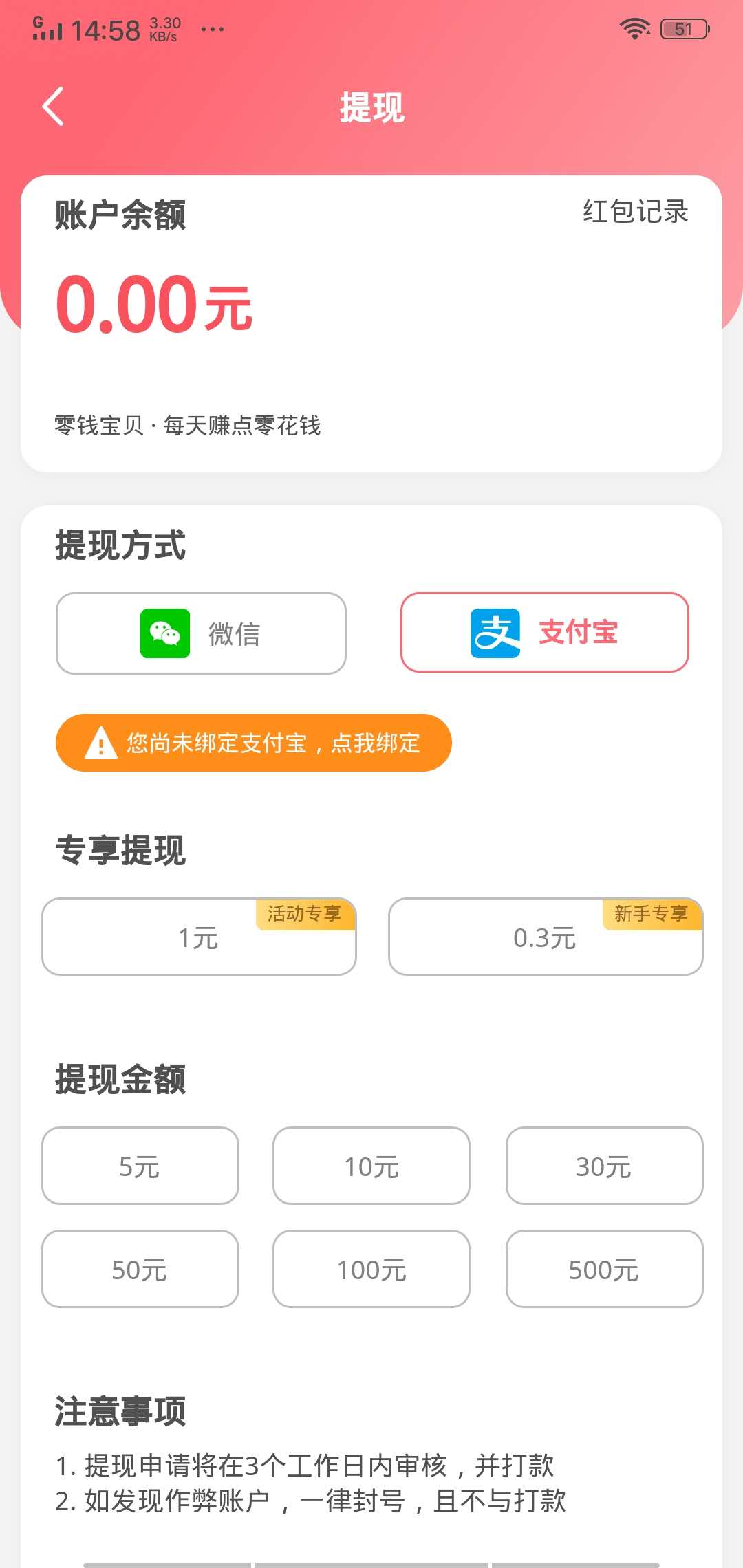
Task: Select 微信 as the withdrawal method
Action: 201,633
